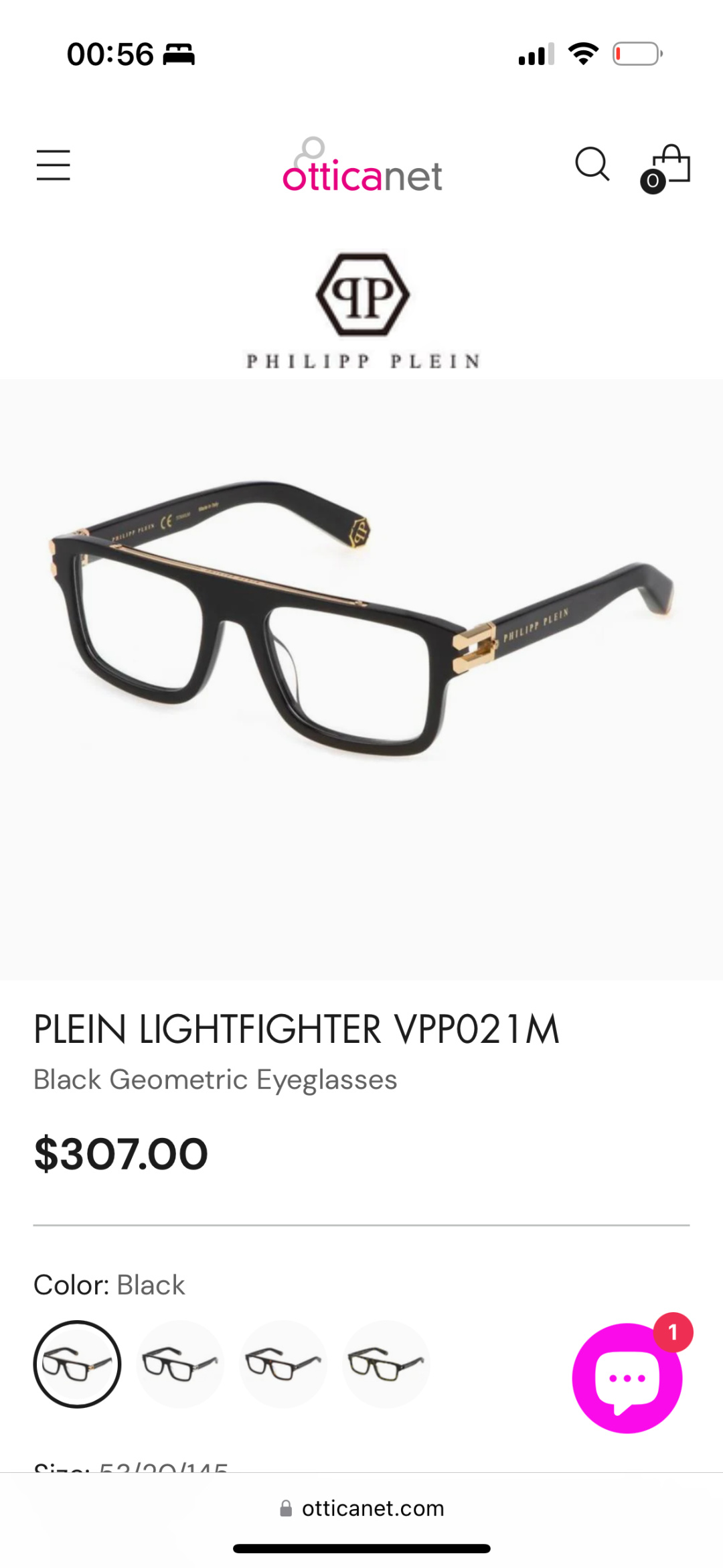Open the Philipp Plein brand page

point(362,311)
